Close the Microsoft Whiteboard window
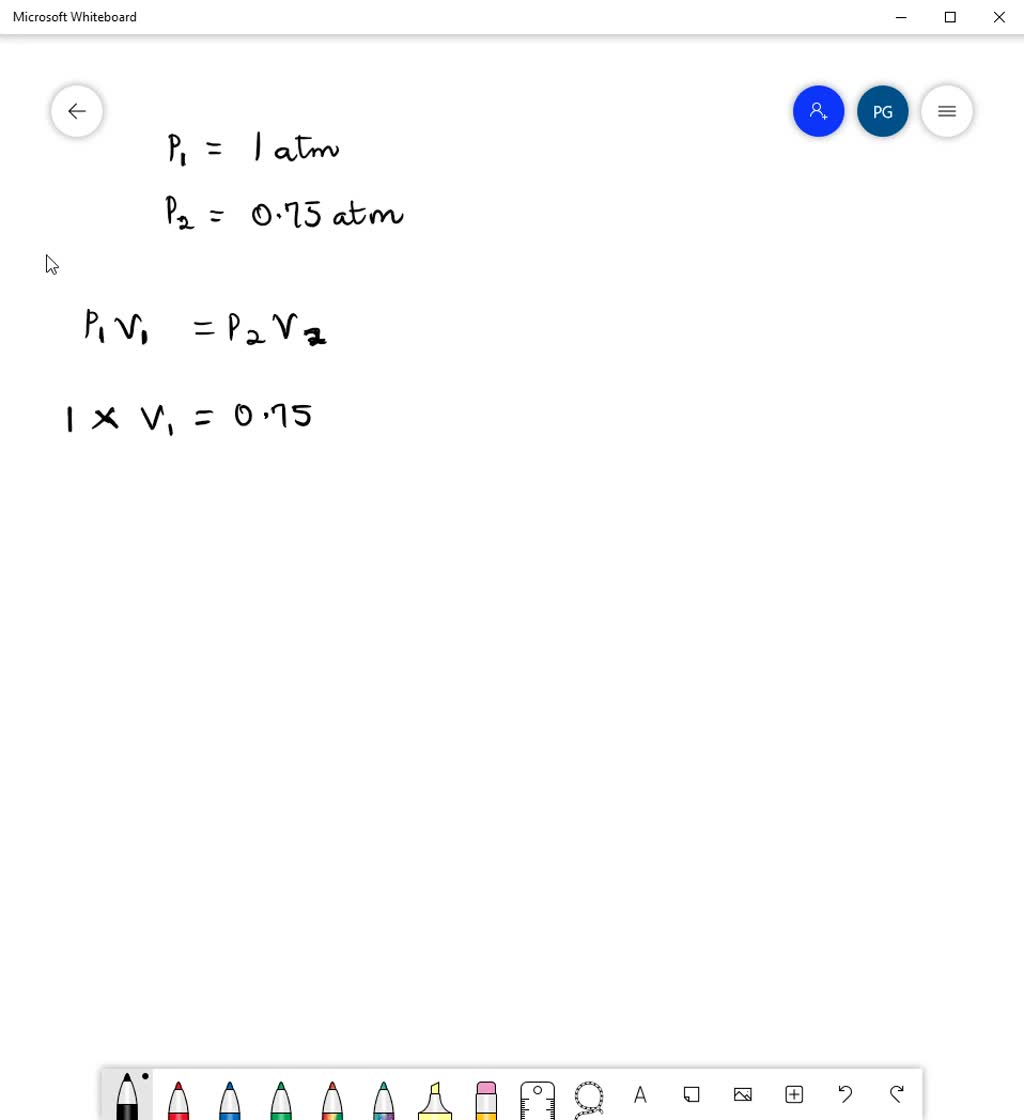1024x1120 pixels. (x=998, y=17)
